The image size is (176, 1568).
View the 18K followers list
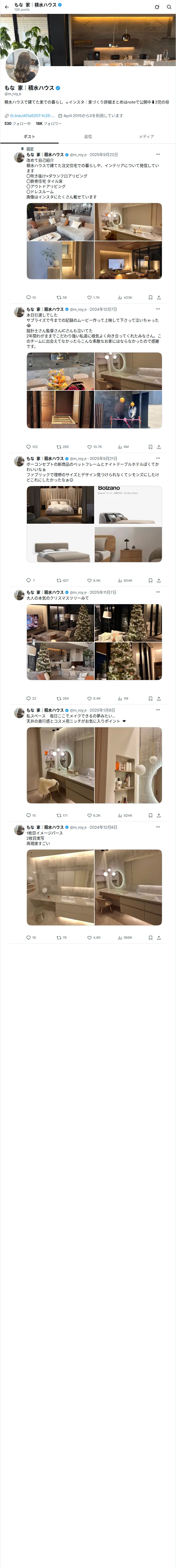coord(48,124)
